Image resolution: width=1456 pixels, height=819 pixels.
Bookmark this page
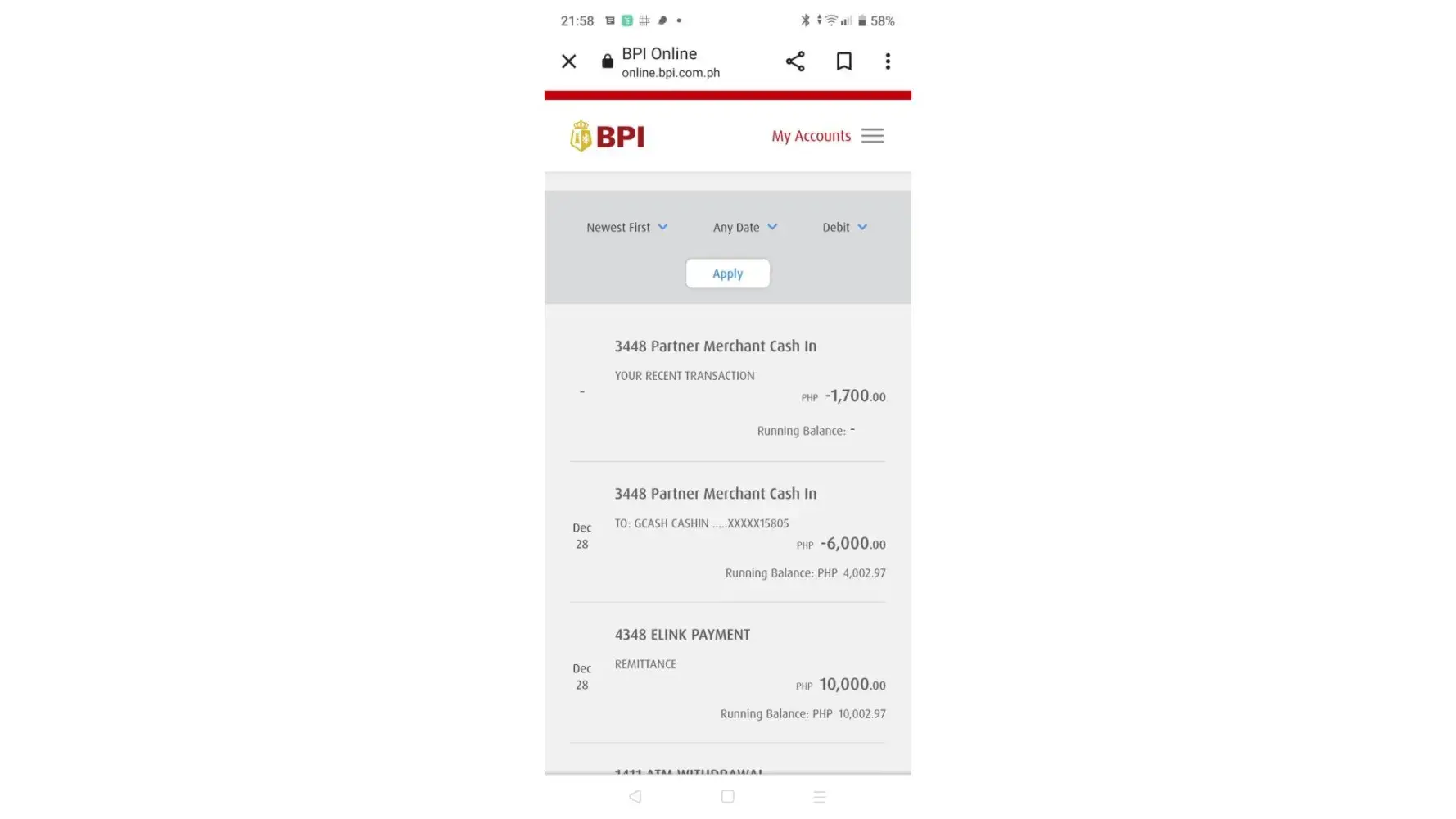click(x=843, y=61)
